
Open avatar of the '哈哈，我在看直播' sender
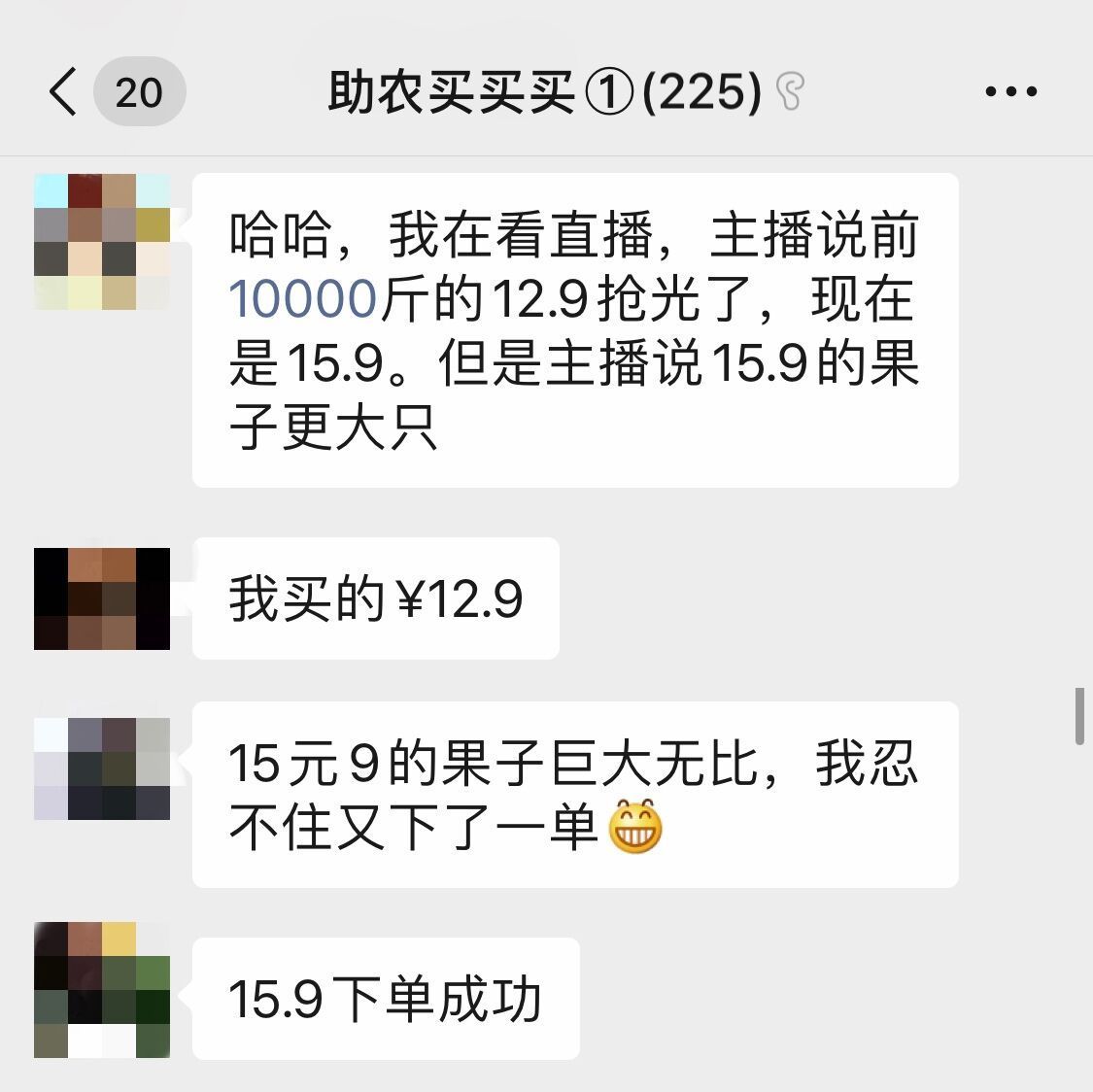[x=102, y=242]
